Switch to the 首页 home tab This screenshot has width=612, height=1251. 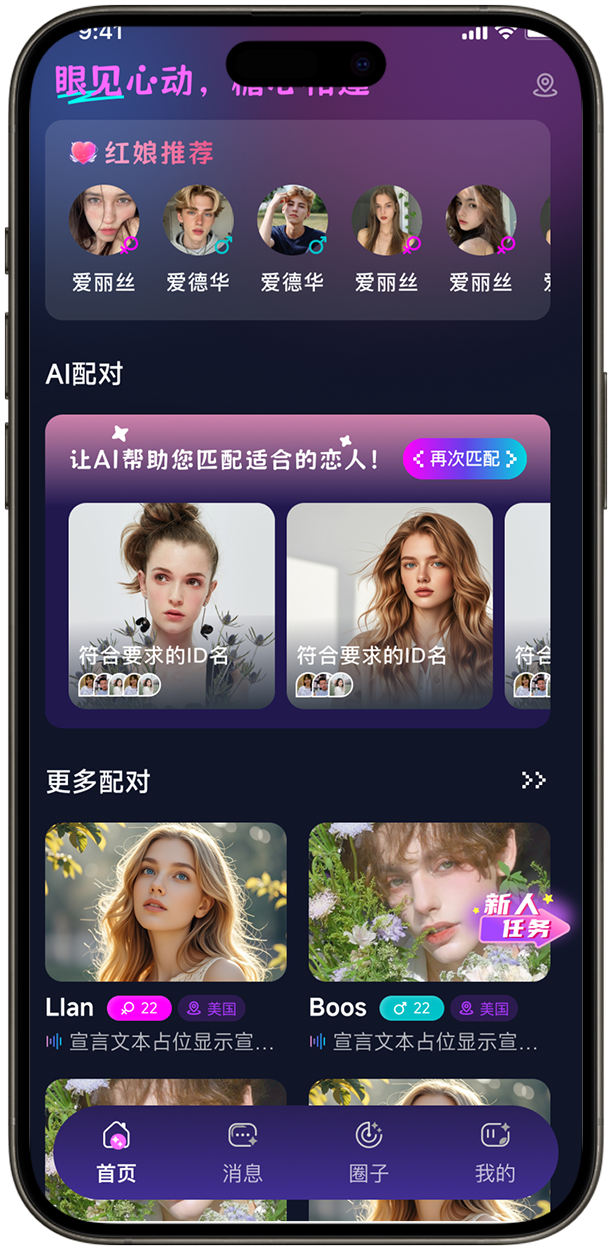pyautogui.click(x=117, y=1152)
